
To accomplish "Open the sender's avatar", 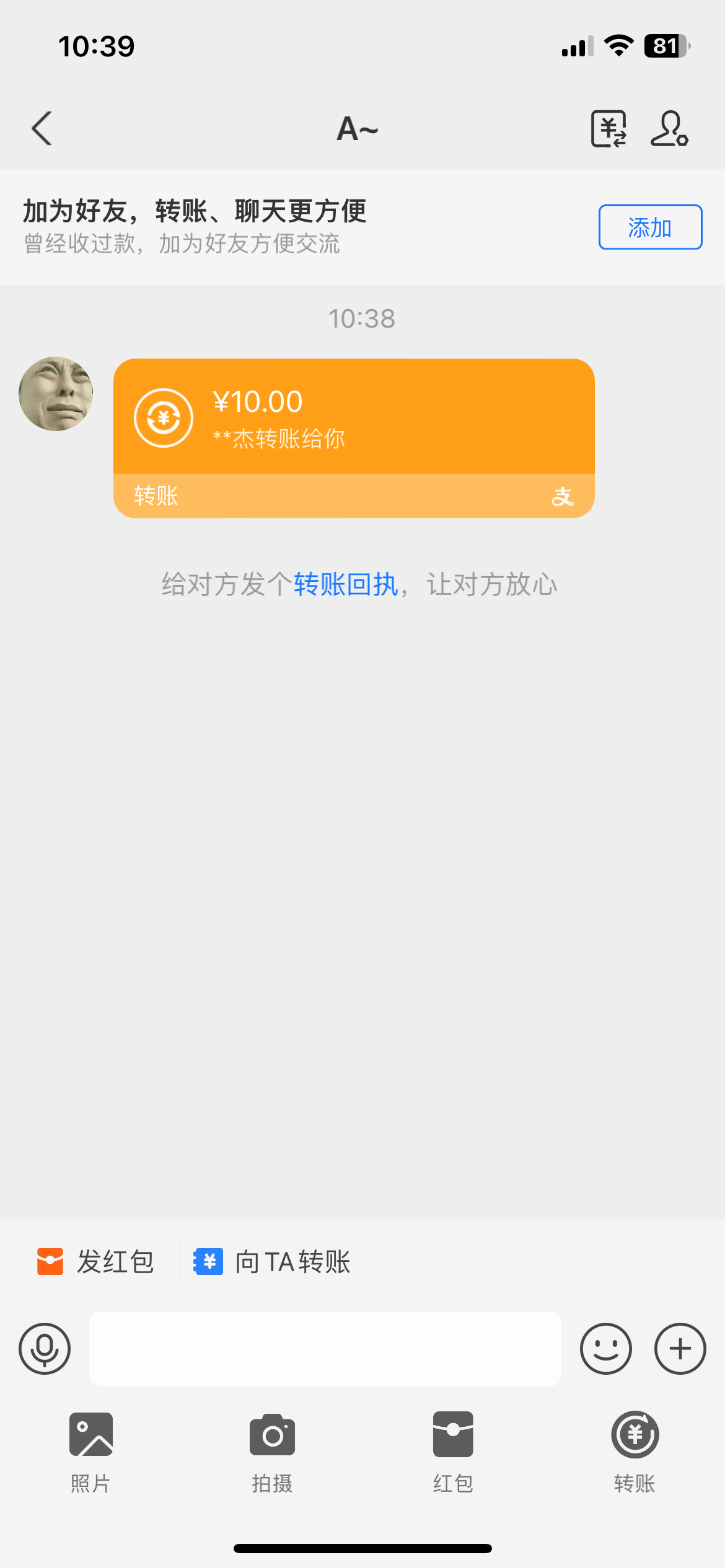I will [56, 394].
